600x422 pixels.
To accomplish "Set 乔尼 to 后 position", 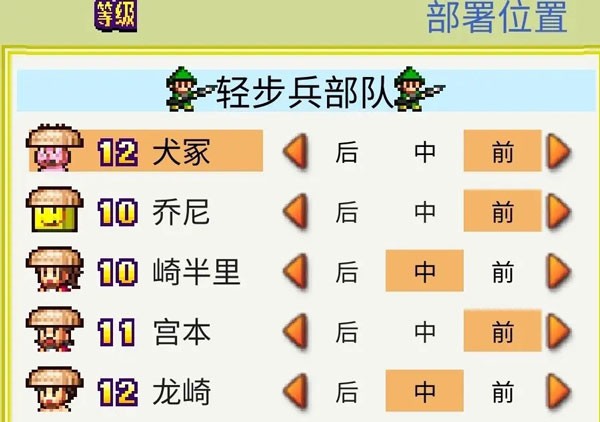I will [x=347, y=211].
